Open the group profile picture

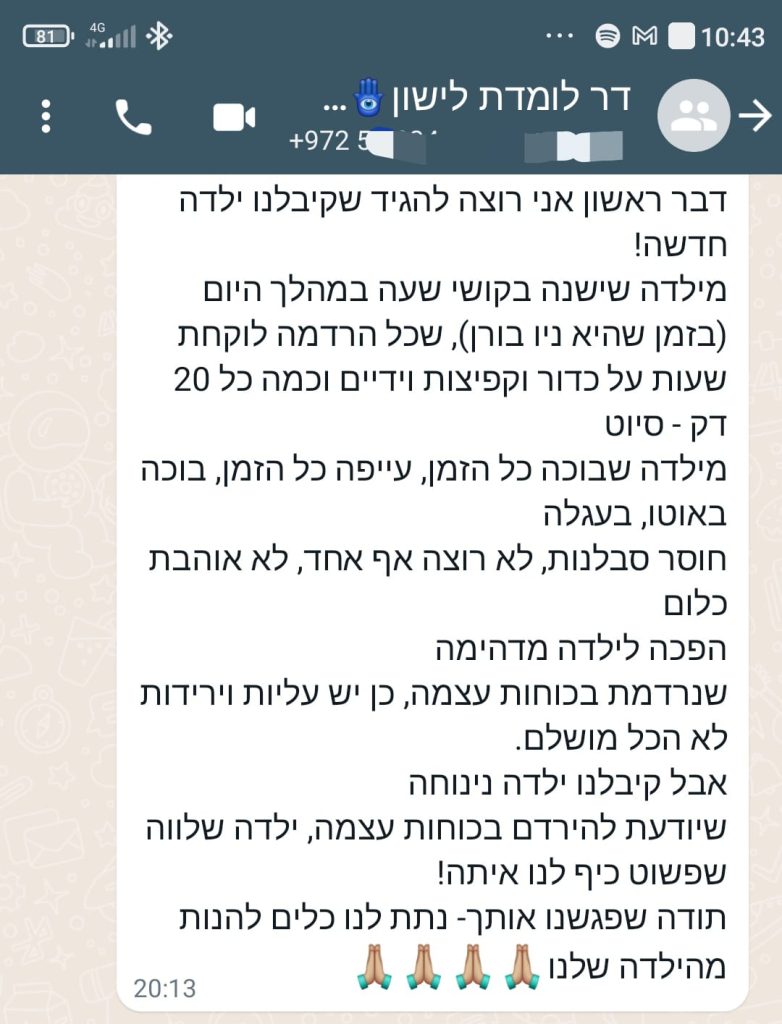[693, 117]
